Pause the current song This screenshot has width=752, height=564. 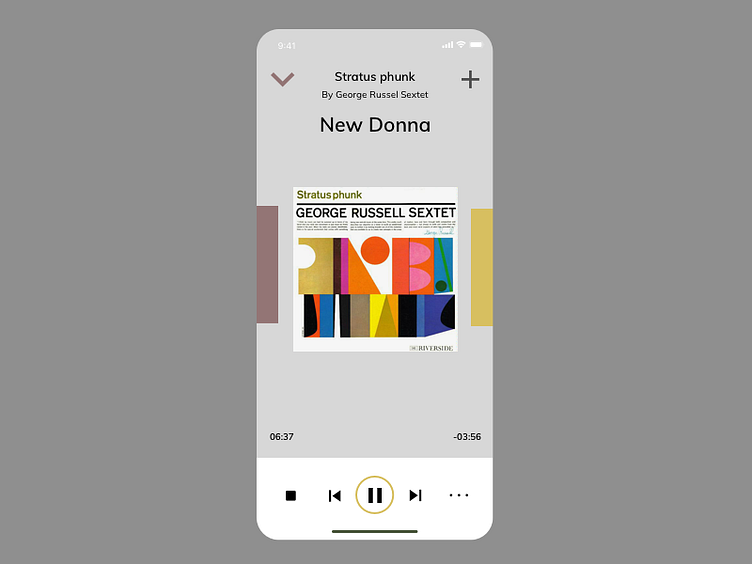tap(375, 495)
